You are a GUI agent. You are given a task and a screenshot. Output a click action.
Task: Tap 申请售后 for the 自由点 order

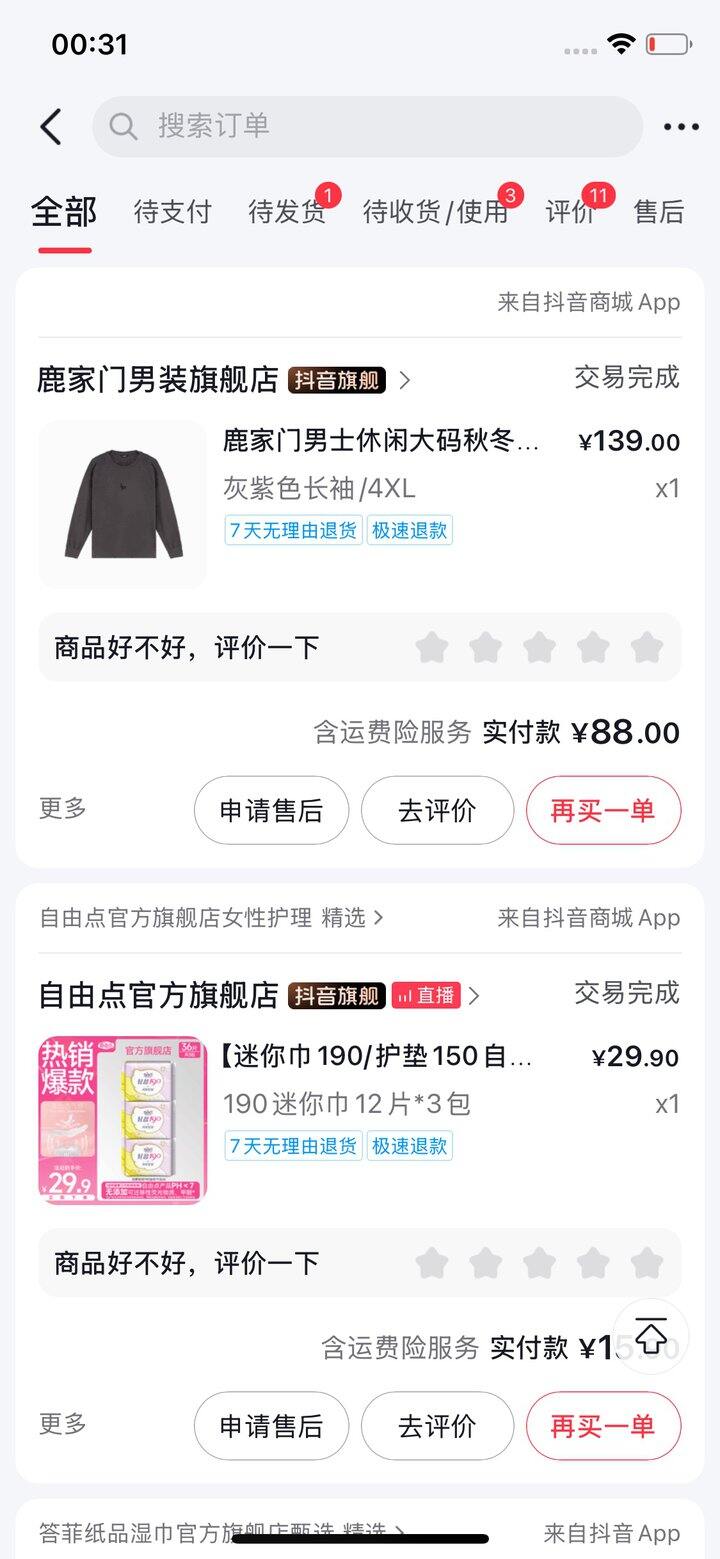point(271,1426)
